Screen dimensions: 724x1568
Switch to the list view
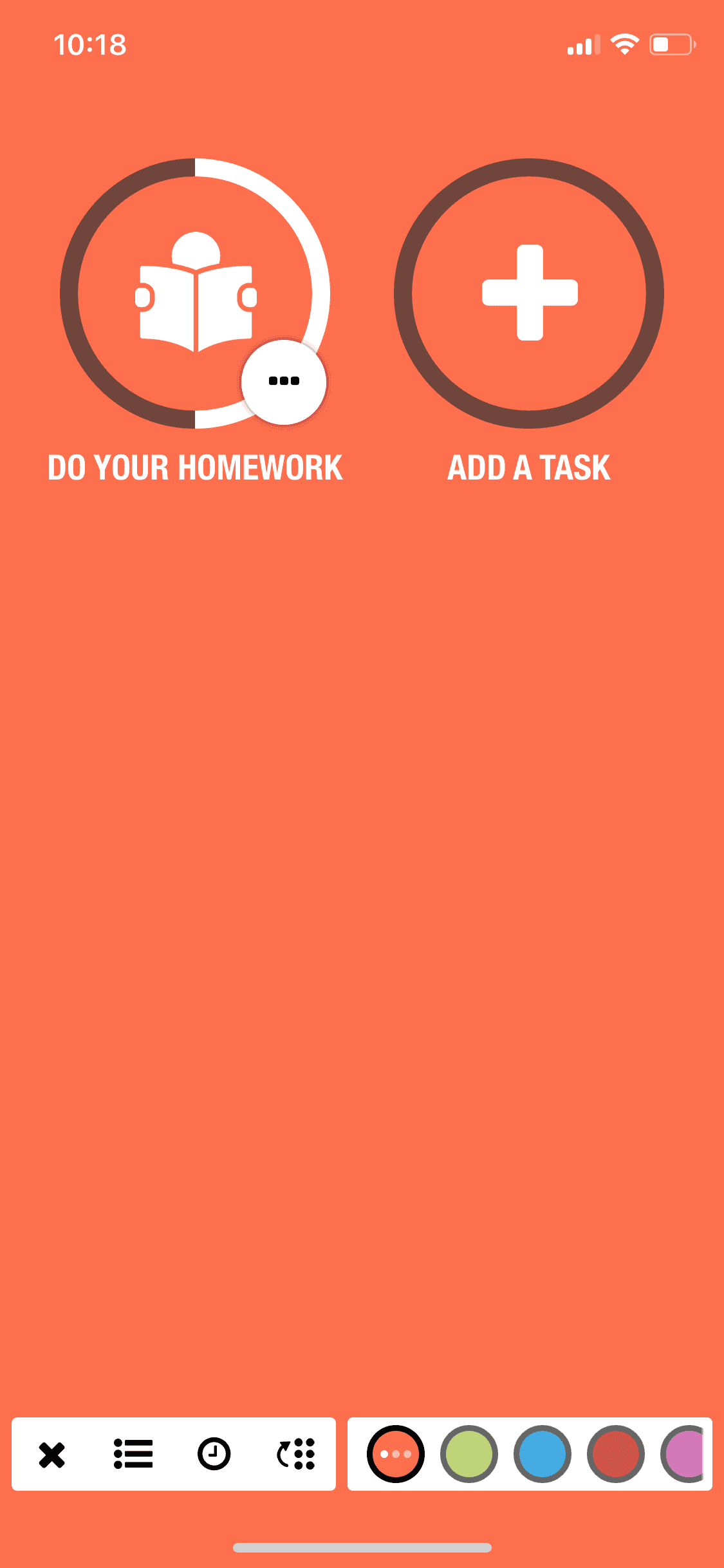pyautogui.click(x=133, y=1454)
